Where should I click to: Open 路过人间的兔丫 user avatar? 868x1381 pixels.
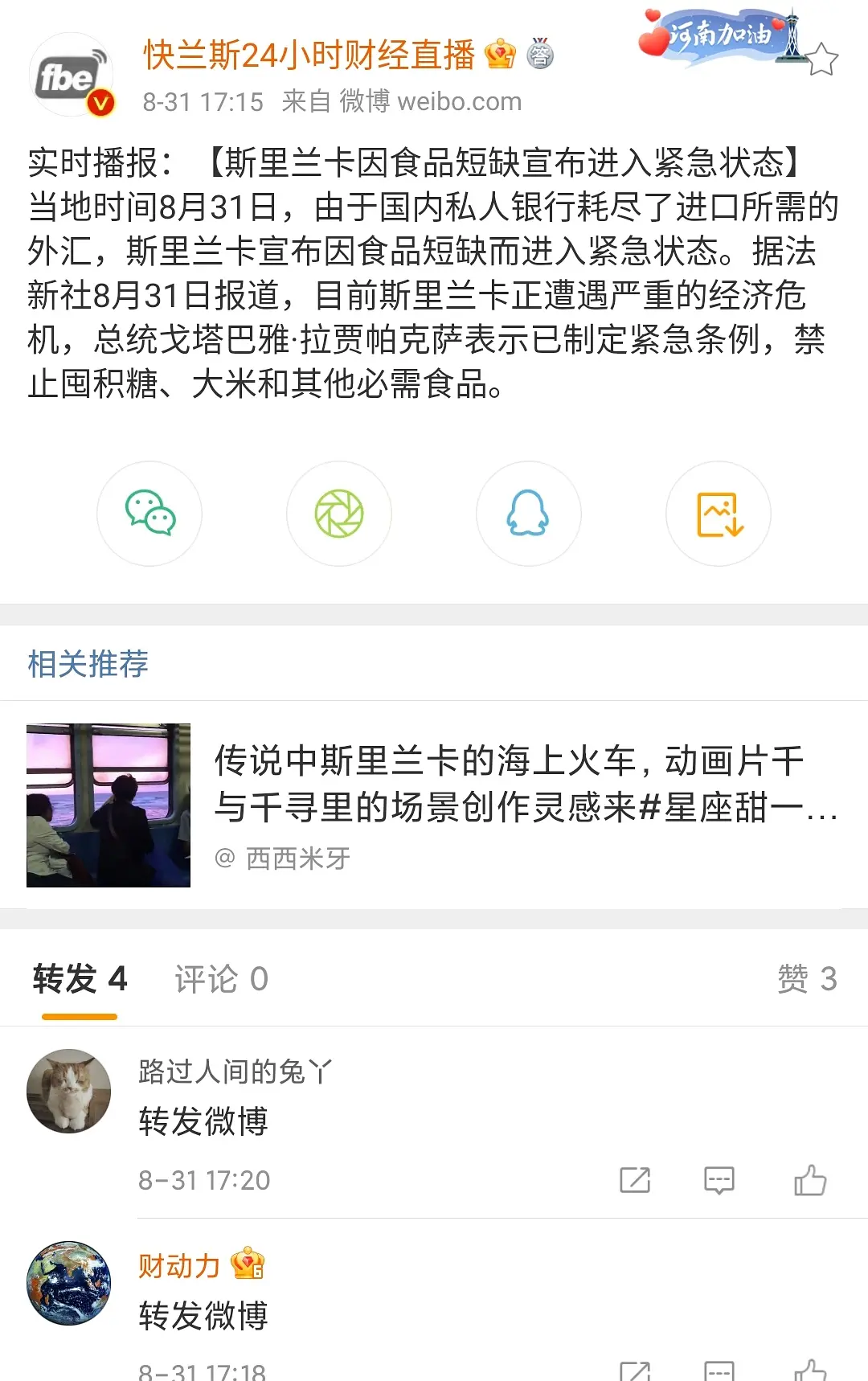point(69,1091)
